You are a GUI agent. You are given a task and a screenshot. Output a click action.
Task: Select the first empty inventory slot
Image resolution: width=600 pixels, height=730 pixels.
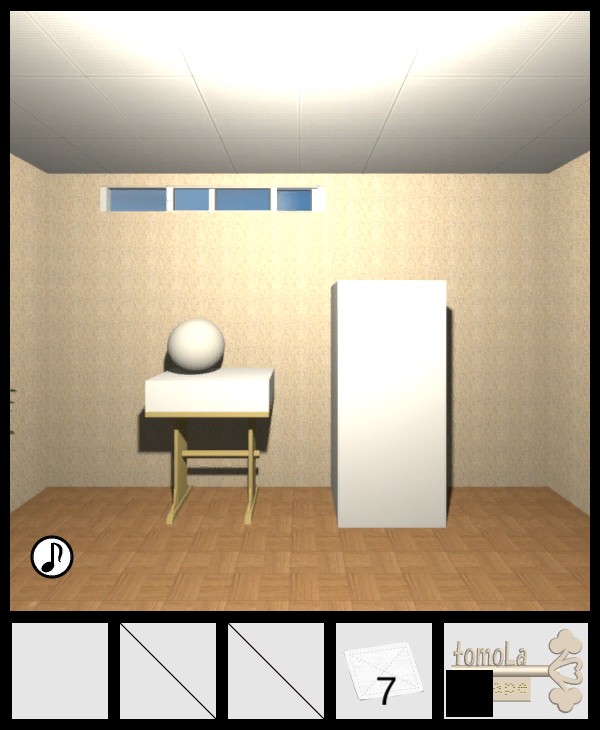tap(60, 671)
